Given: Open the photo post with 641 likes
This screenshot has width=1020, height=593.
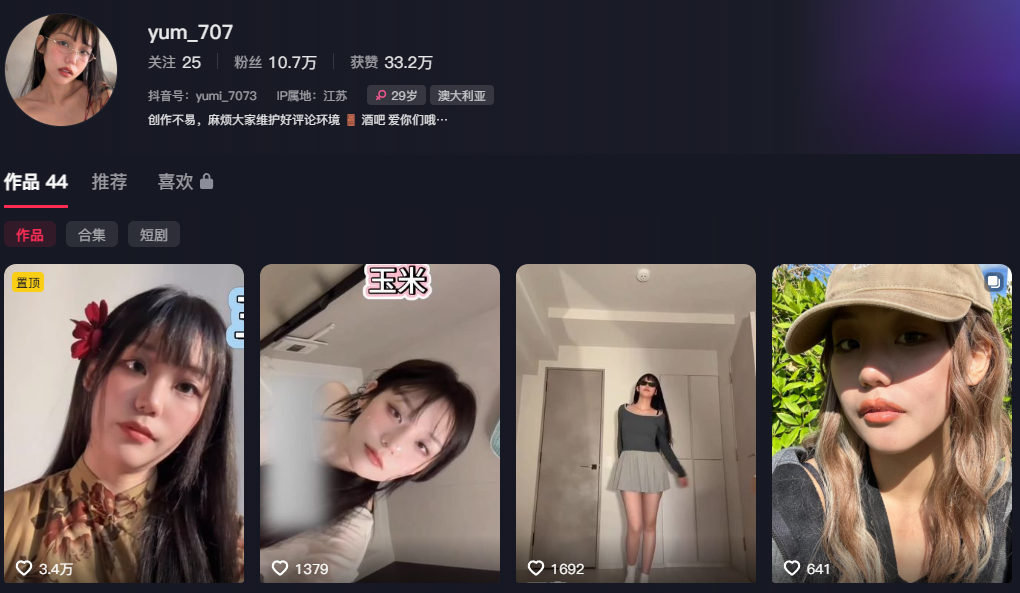Looking at the screenshot, I should (892, 423).
